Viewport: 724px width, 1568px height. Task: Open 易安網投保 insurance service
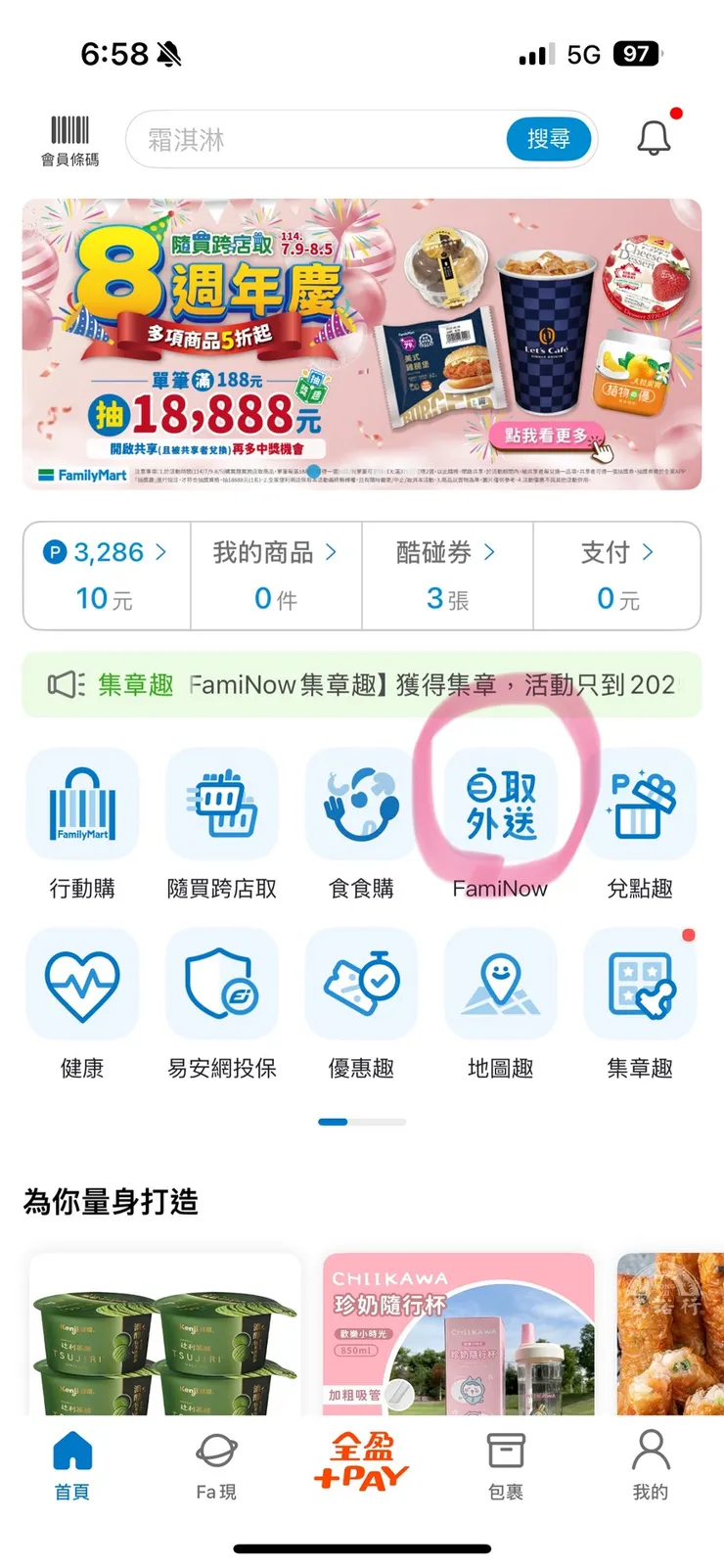pos(222,984)
